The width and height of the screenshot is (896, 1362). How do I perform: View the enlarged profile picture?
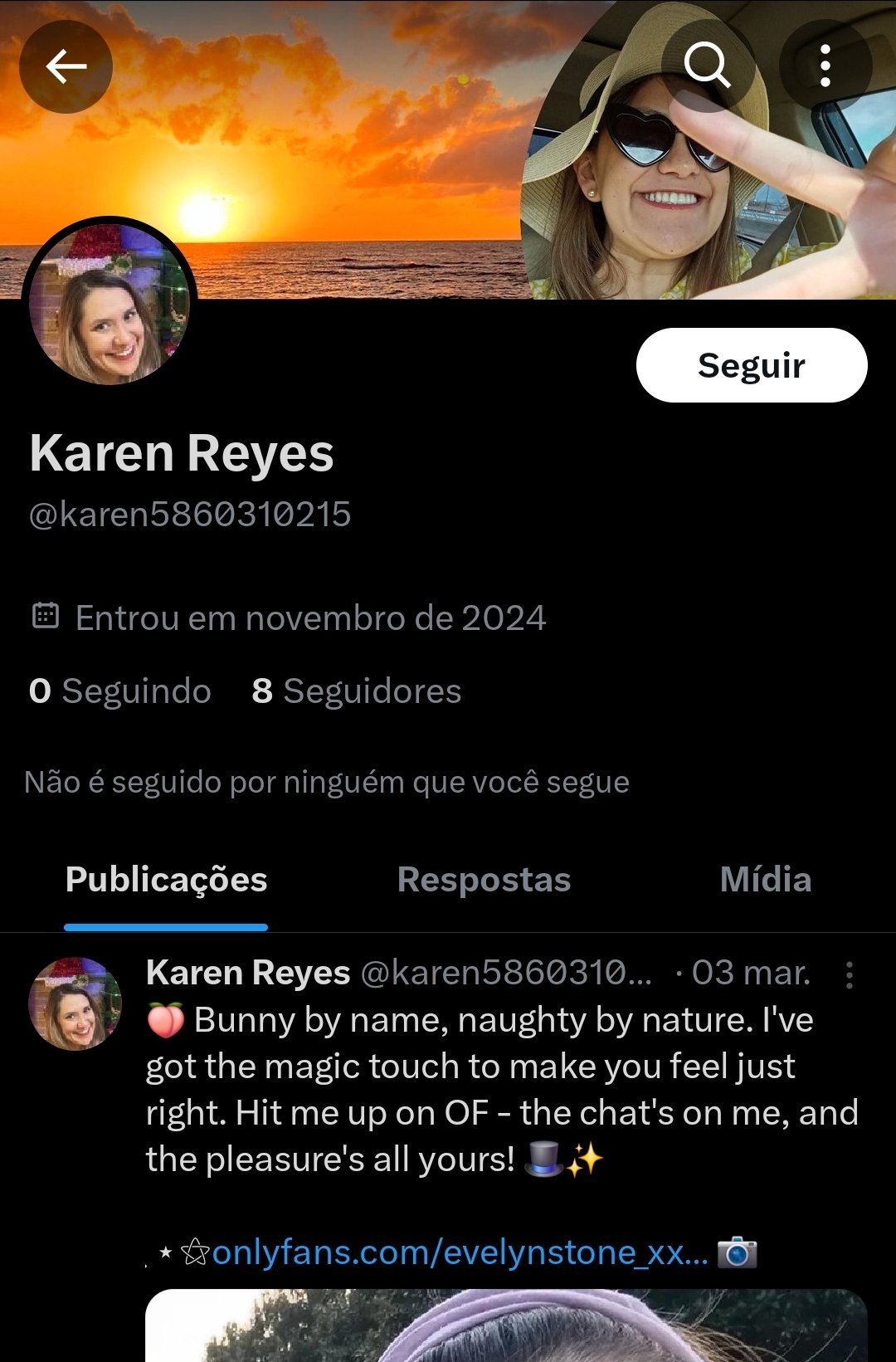pos(110,305)
